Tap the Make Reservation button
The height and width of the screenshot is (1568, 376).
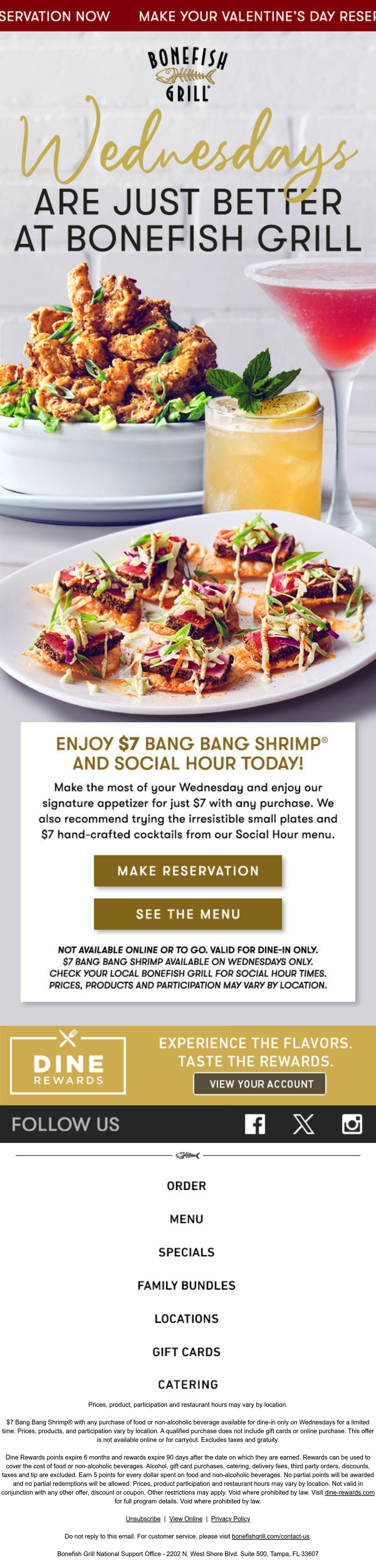[187, 871]
